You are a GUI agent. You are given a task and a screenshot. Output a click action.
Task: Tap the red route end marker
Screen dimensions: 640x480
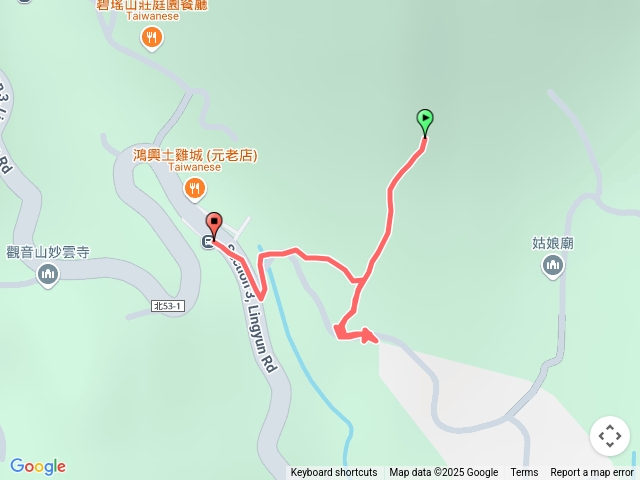(213, 224)
